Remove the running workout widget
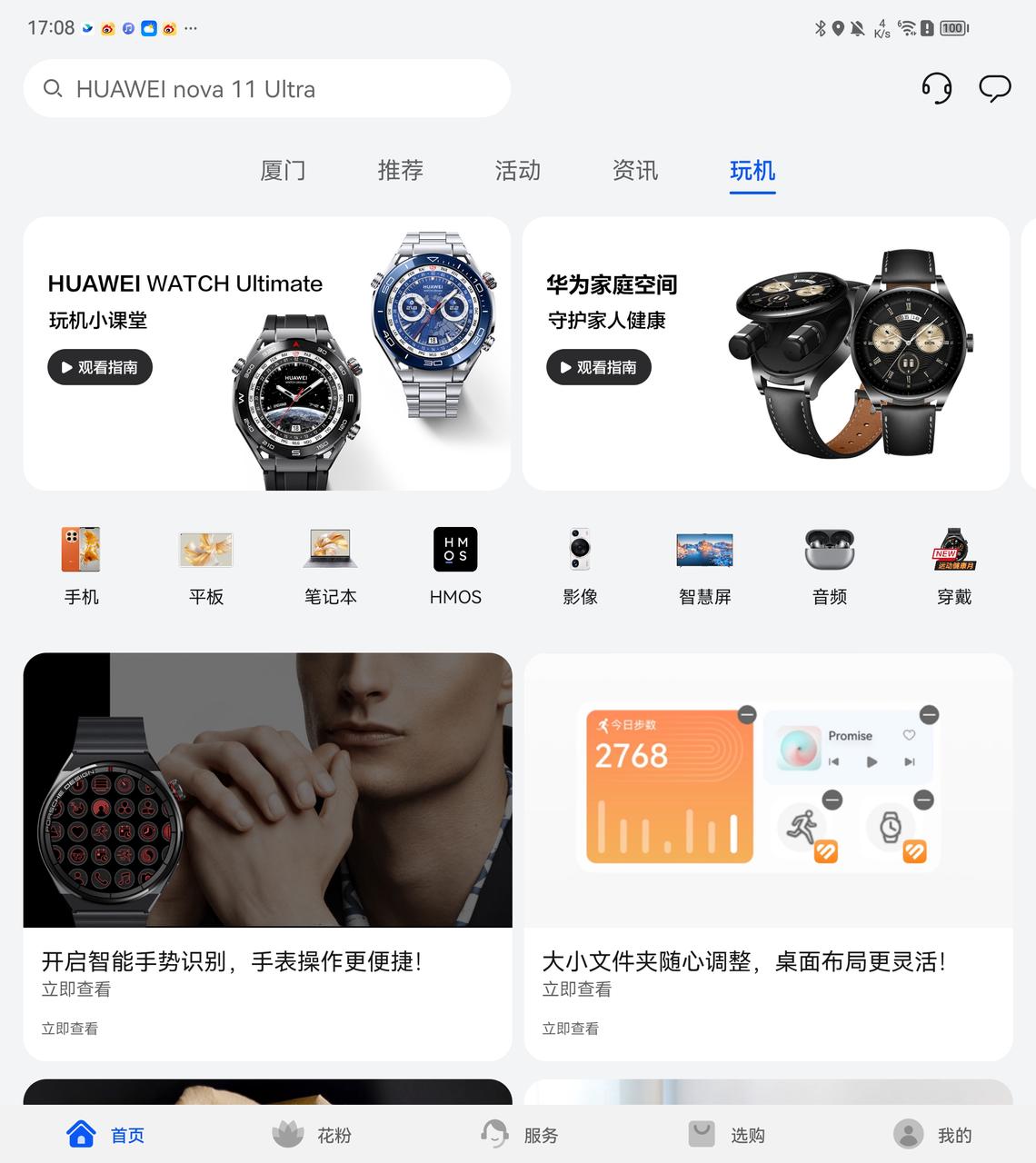This screenshot has height=1163, width=1036. (833, 800)
